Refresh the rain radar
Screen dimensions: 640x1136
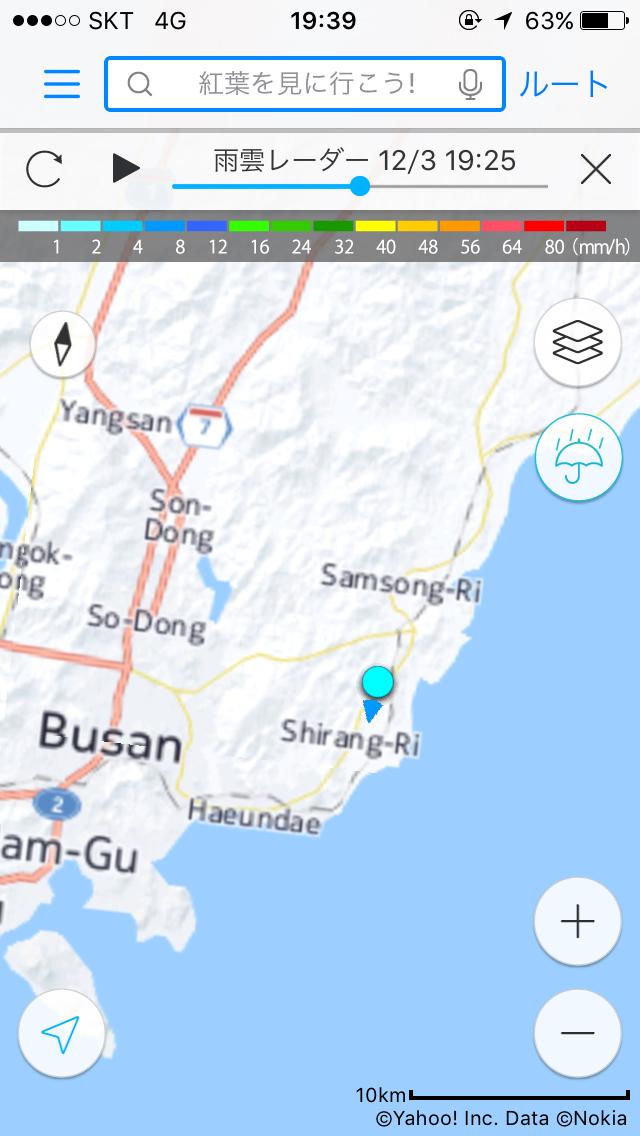tap(43, 170)
